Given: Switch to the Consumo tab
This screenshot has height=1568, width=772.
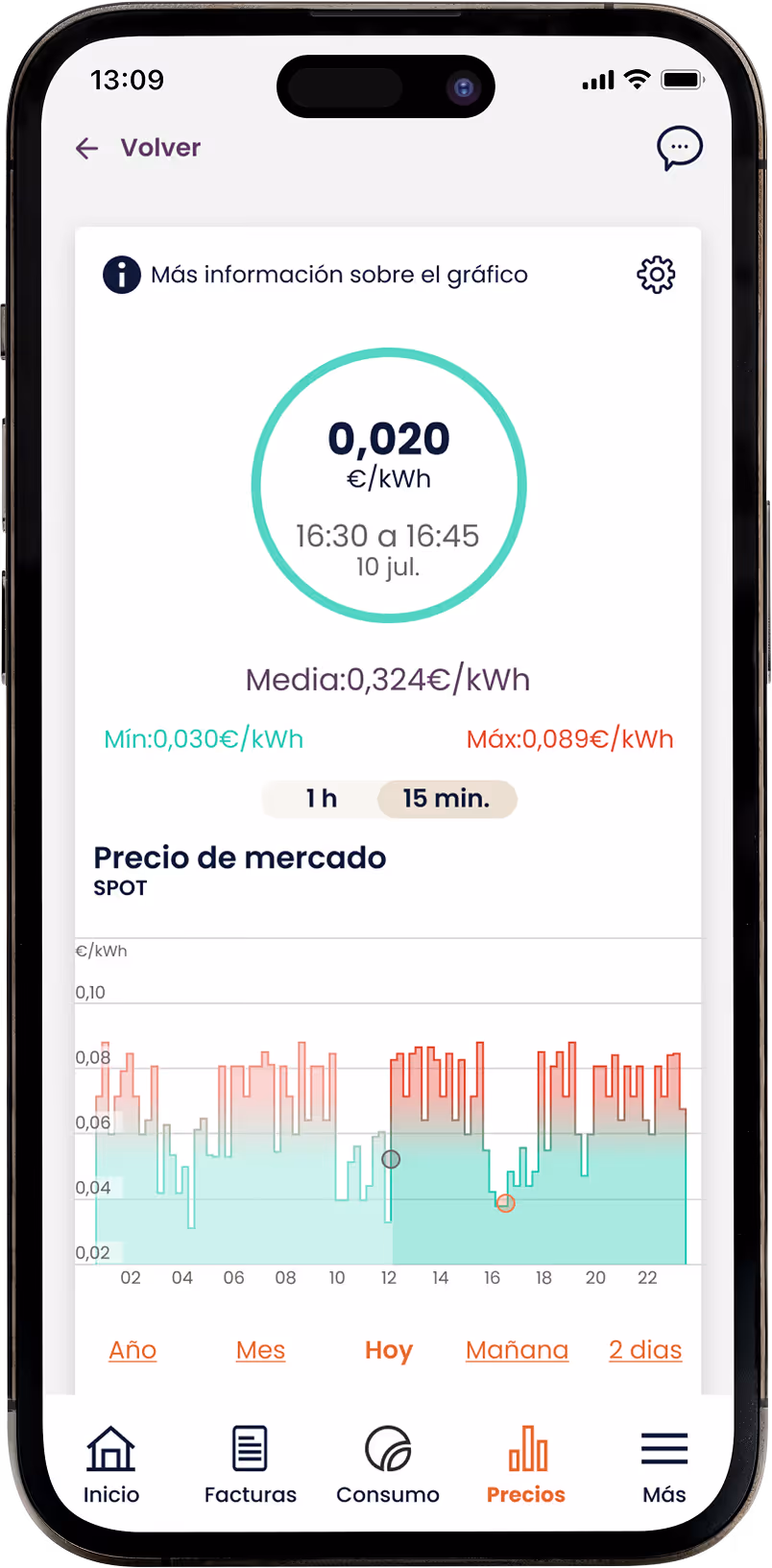Looking at the screenshot, I should pyautogui.click(x=388, y=1464).
